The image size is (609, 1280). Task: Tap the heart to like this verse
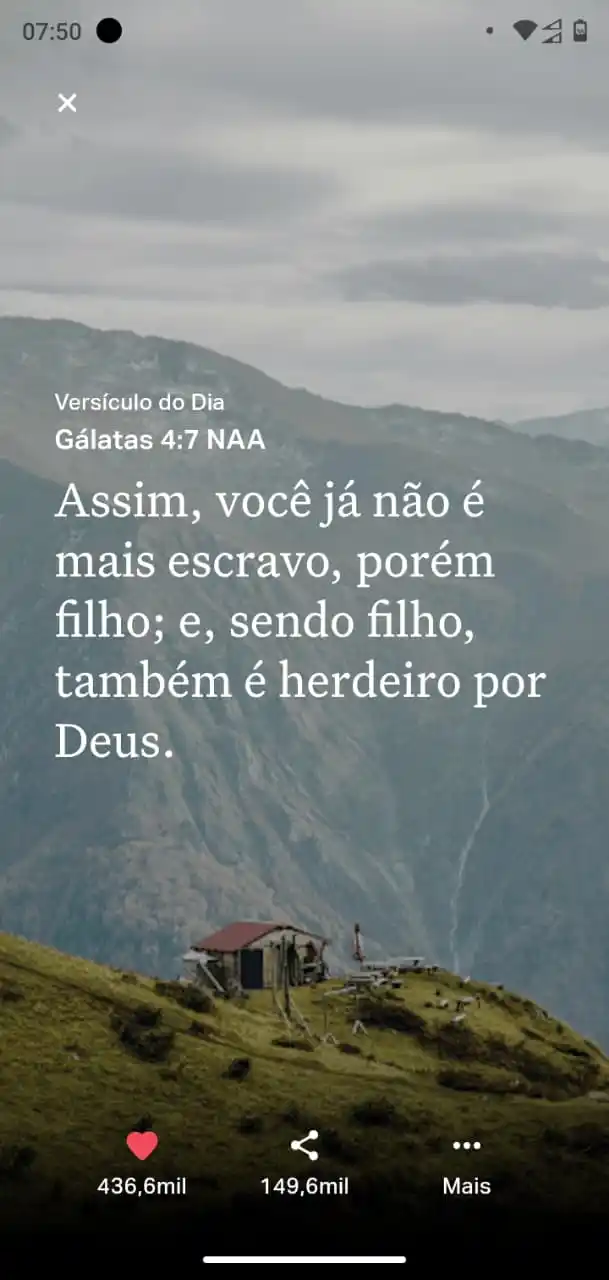142,1146
